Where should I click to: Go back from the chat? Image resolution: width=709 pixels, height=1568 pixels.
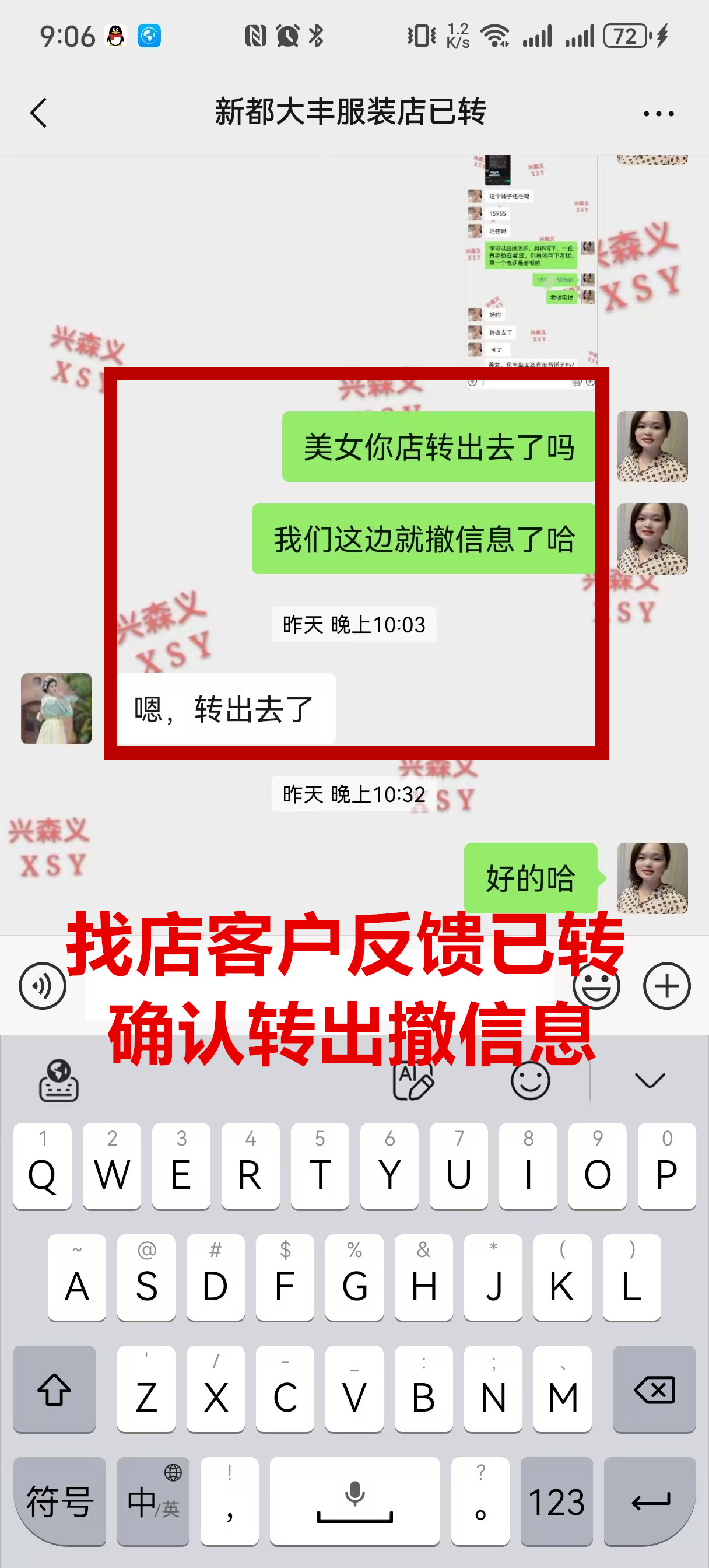38,113
